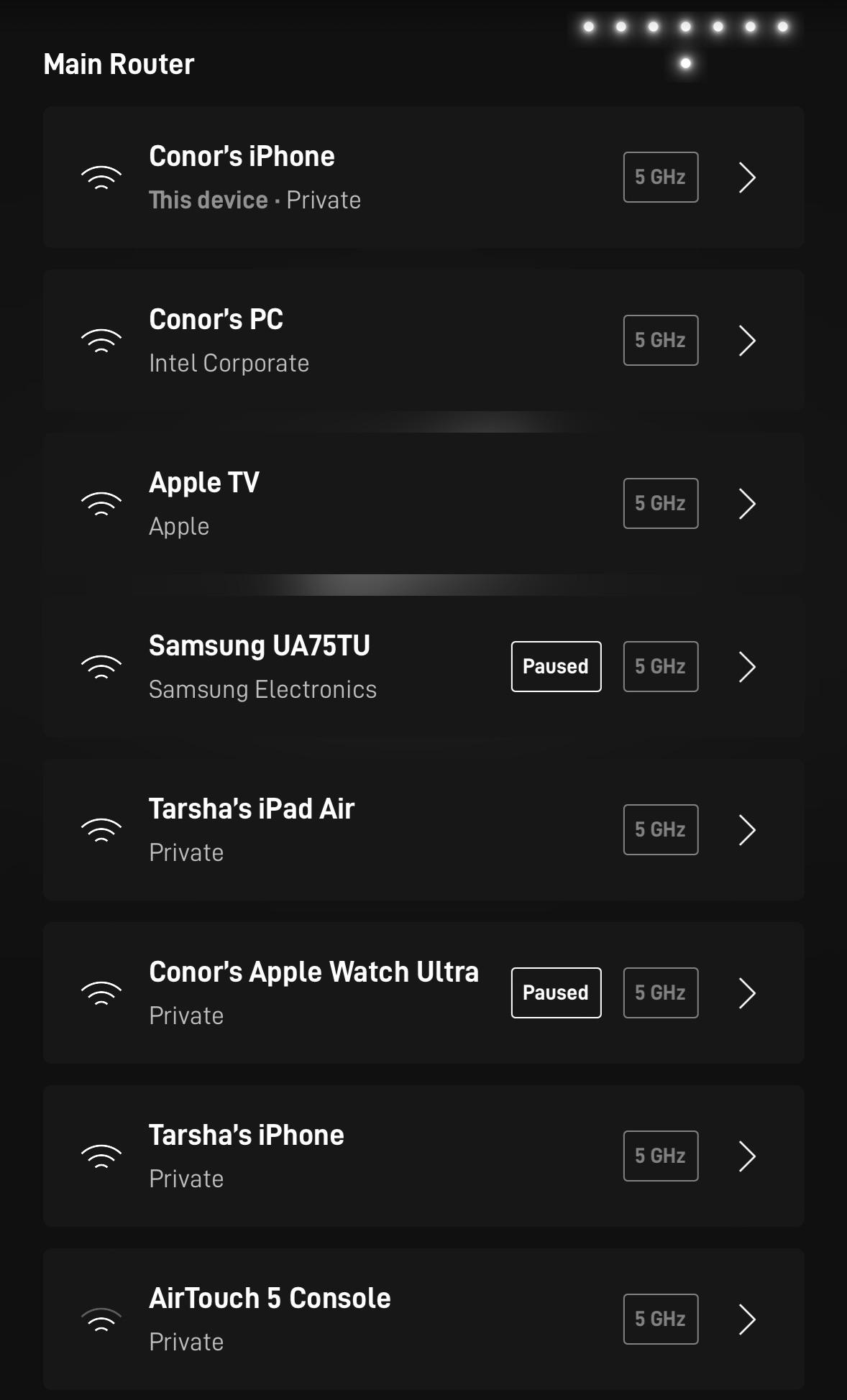Image resolution: width=847 pixels, height=1400 pixels.
Task: Click the Wi-Fi icon next to Conor's iPhone
Action: [101, 178]
